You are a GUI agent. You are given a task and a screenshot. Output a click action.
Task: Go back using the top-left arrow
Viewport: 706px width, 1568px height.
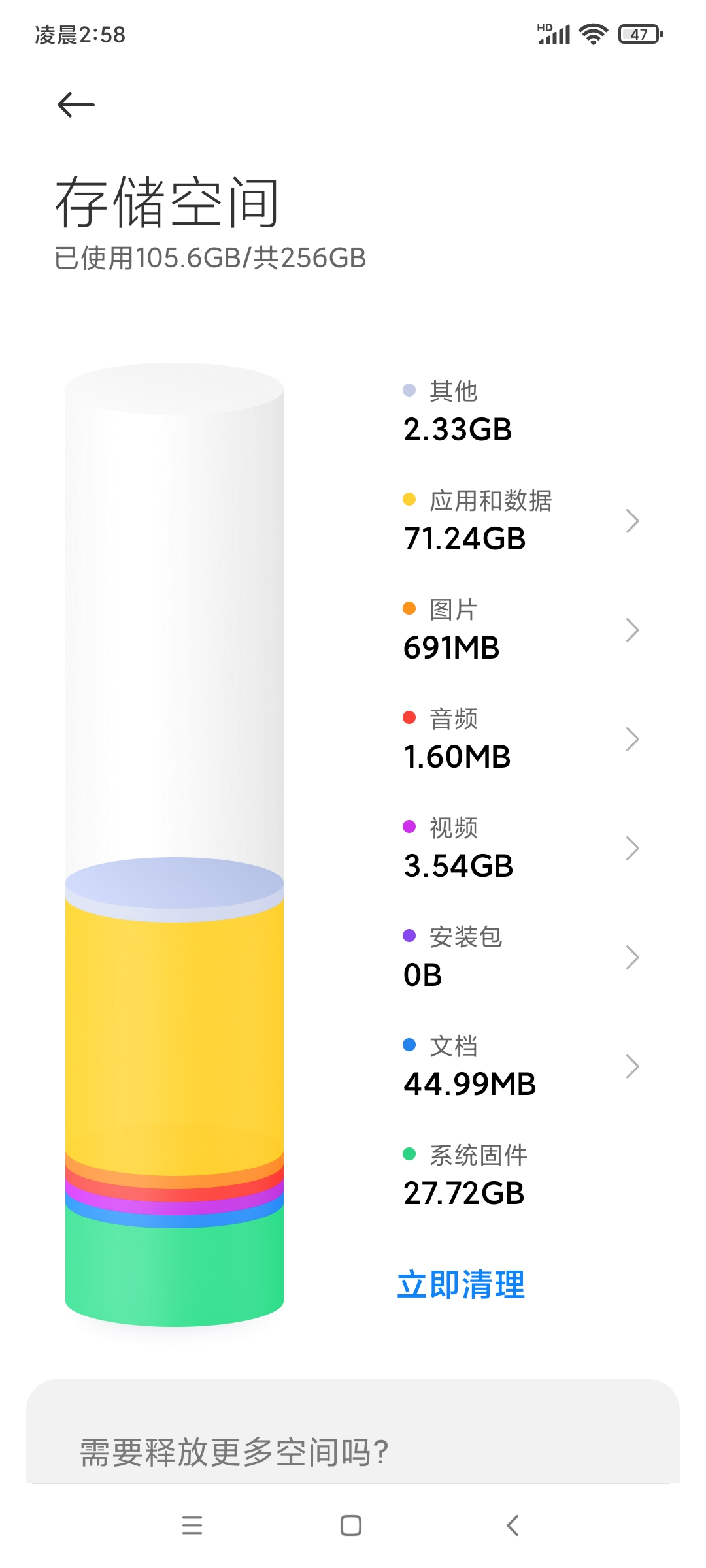pyautogui.click(x=76, y=105)
